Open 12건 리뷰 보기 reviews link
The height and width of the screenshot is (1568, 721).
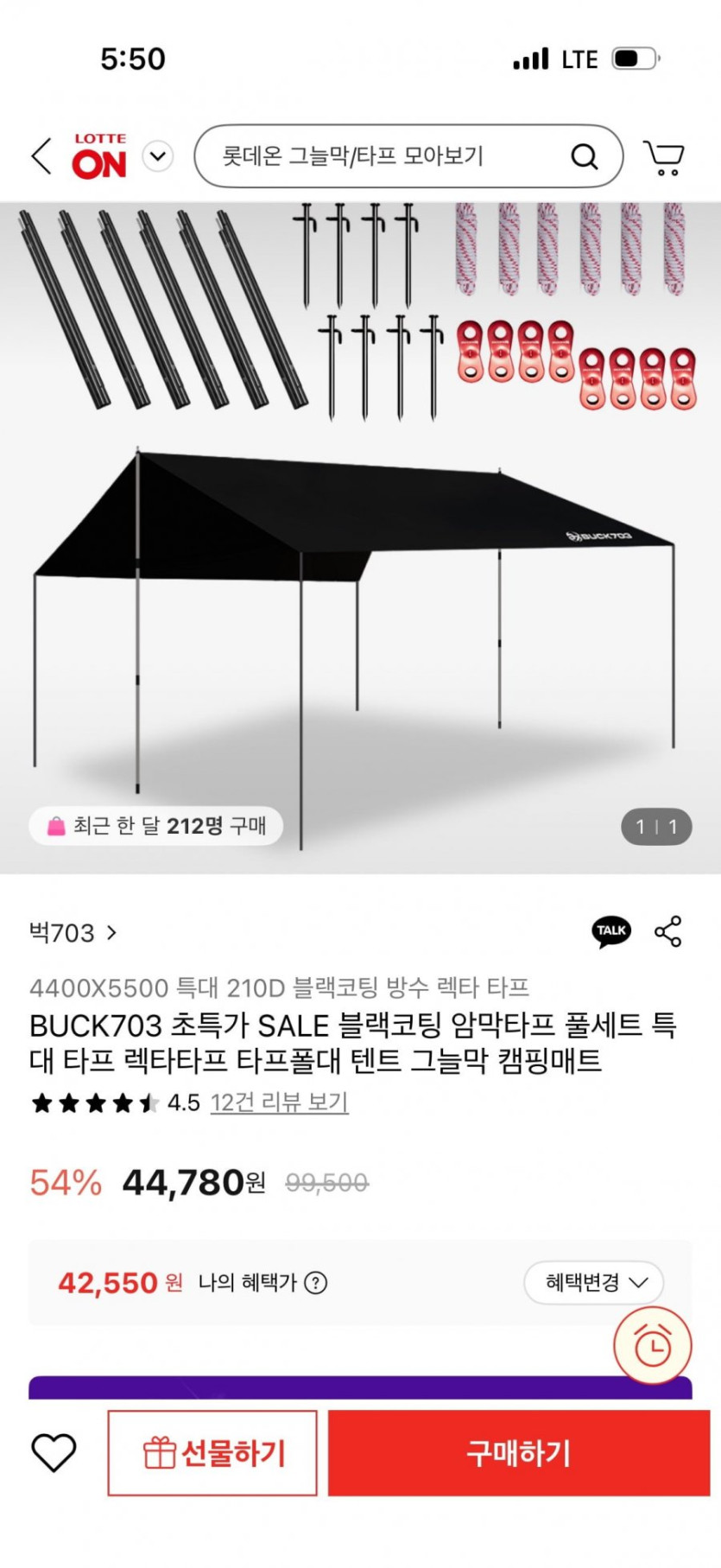click(x=279, y=1102)
